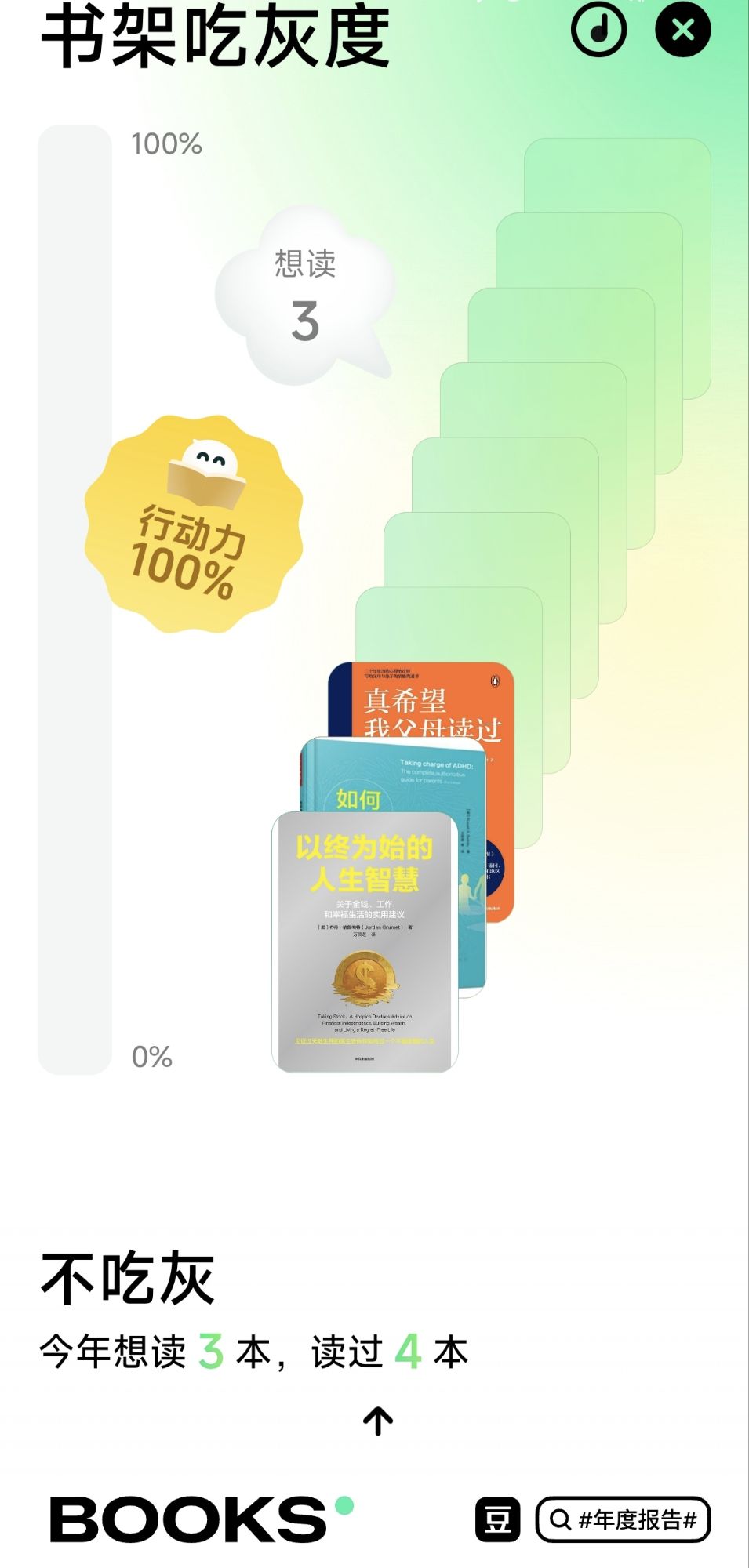The width and height of the screenshot is (749, 1568).
Task: Open the #年度报告# search pill
Action: coord(623,1519)
